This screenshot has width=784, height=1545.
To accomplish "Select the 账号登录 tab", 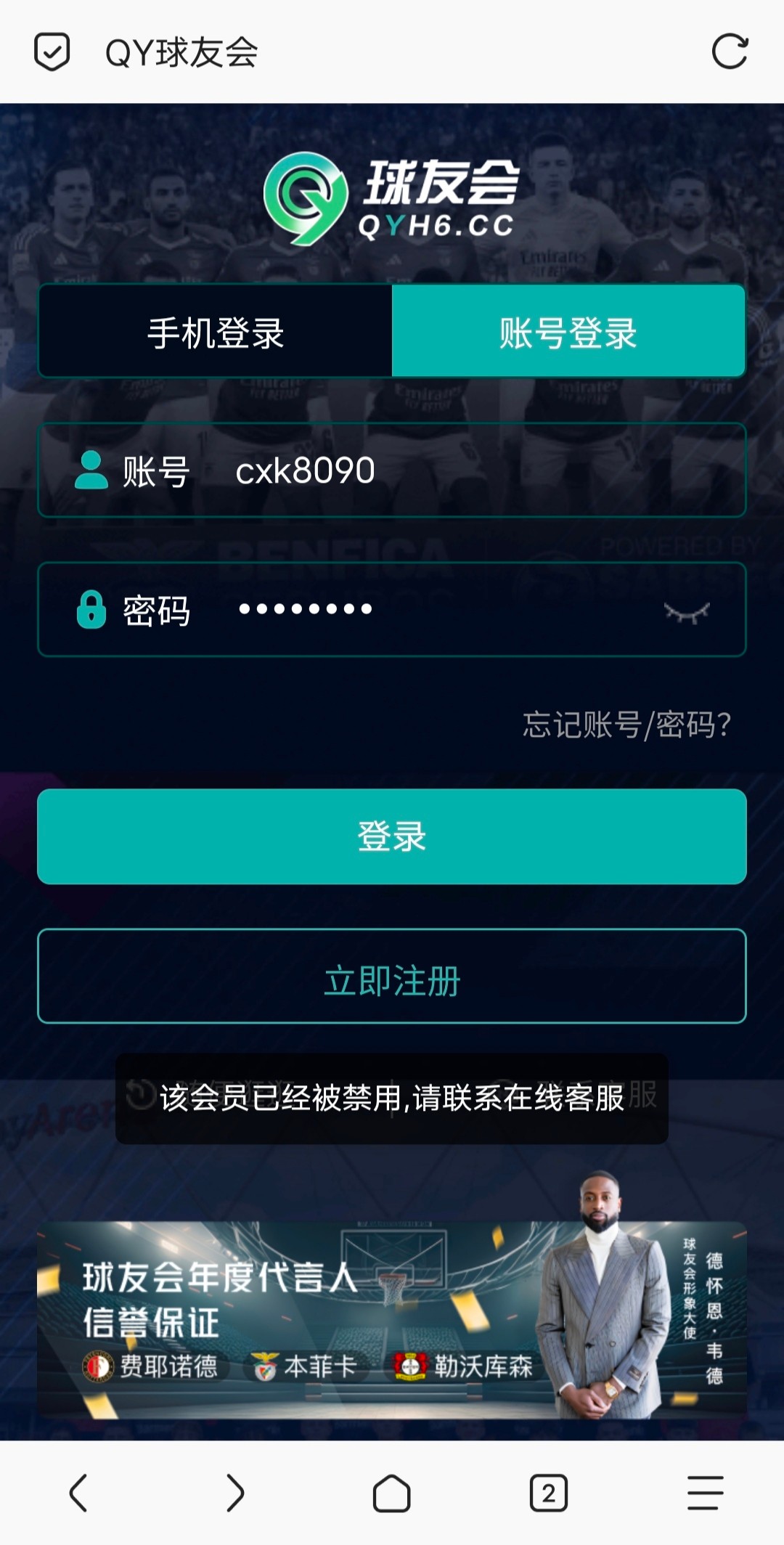I will (568, 331).
